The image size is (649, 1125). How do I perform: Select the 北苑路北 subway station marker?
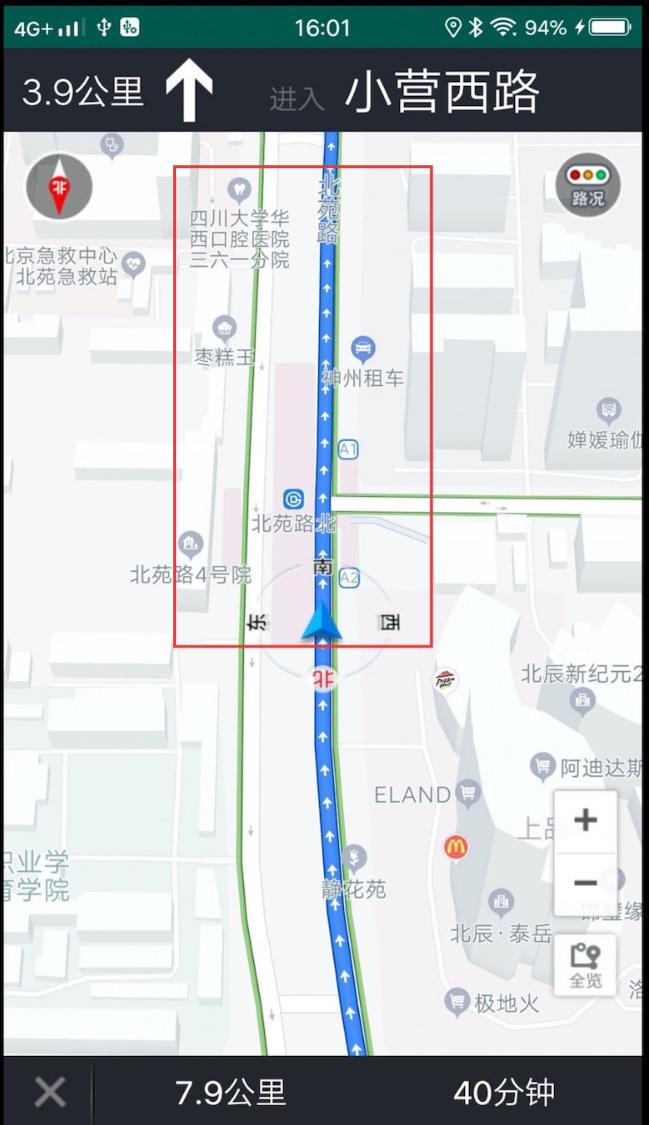tap(293, 499)
